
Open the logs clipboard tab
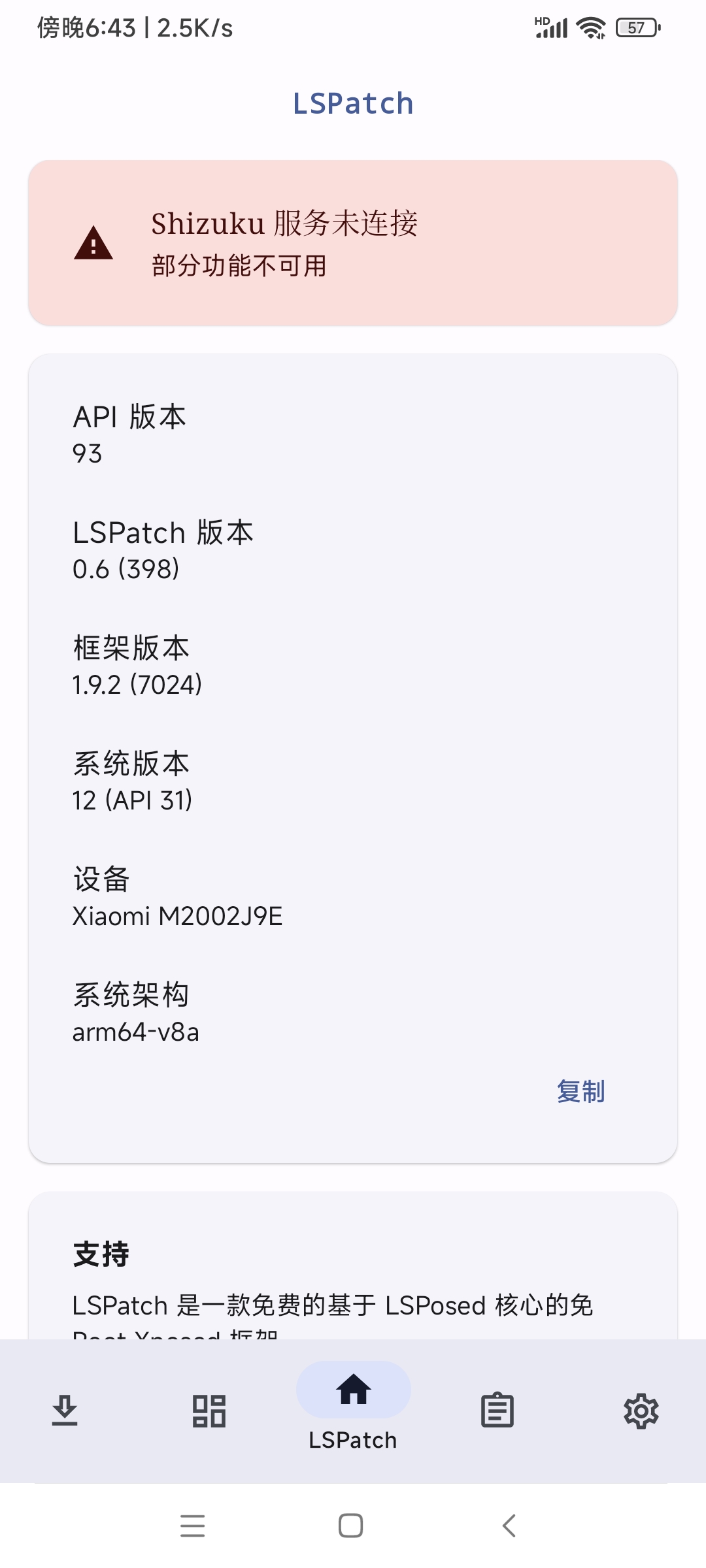(x=497, y=1411)
